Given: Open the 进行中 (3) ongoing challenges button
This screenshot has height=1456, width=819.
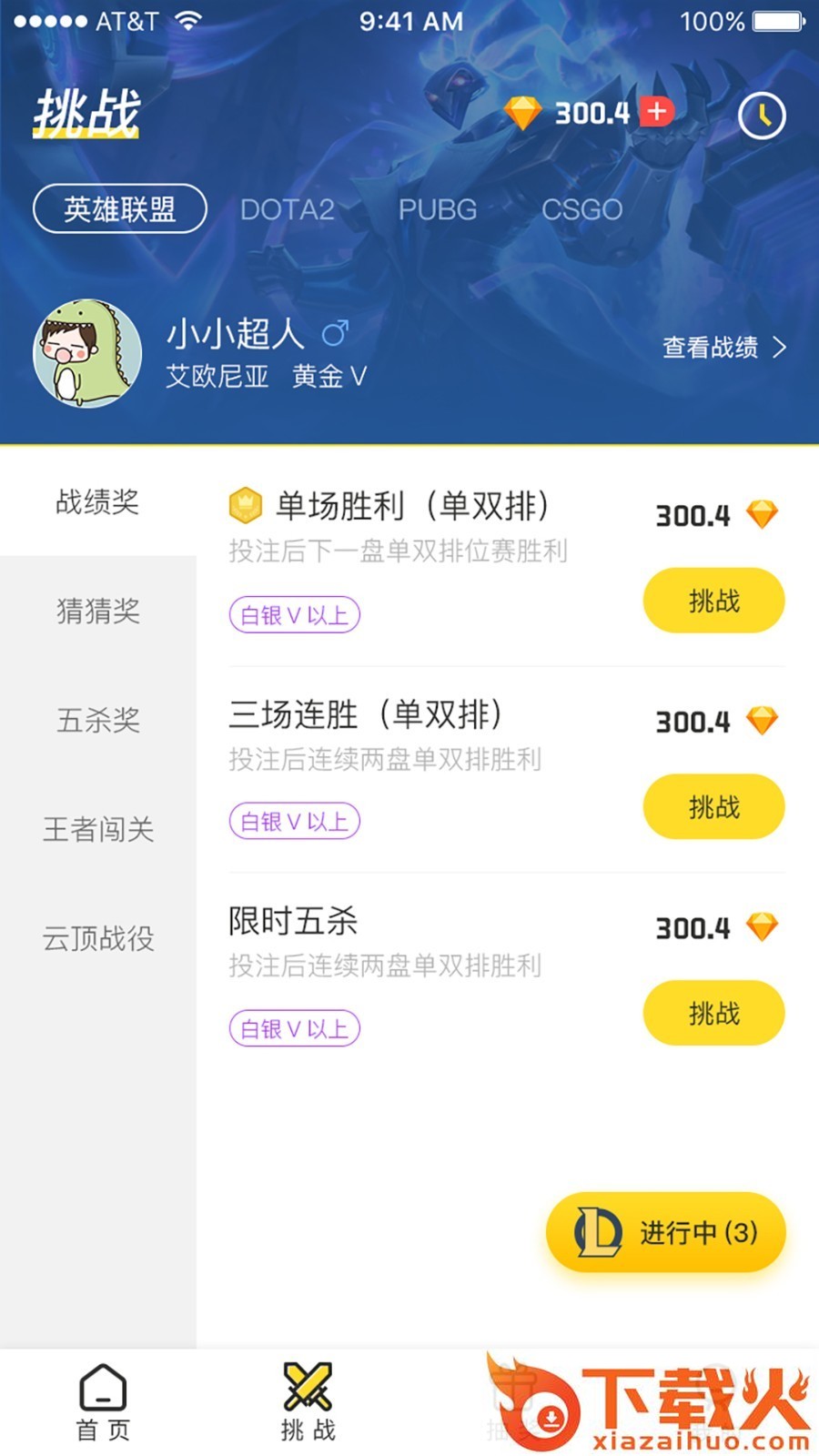Looking at the screenshot, I should pos(665,1232).
